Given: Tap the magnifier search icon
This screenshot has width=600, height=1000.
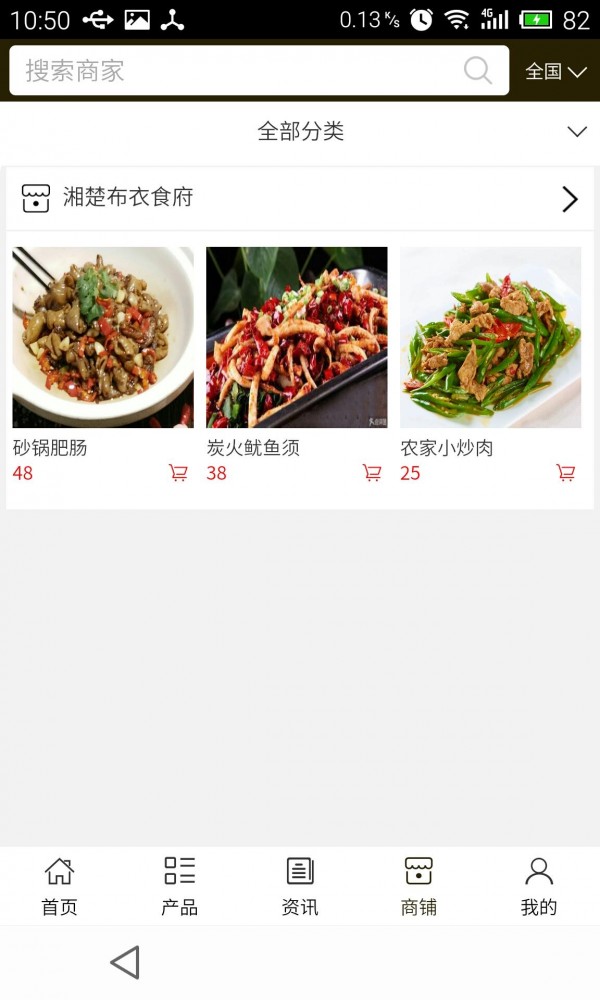Looking at the screenshot, I should 478,71.
